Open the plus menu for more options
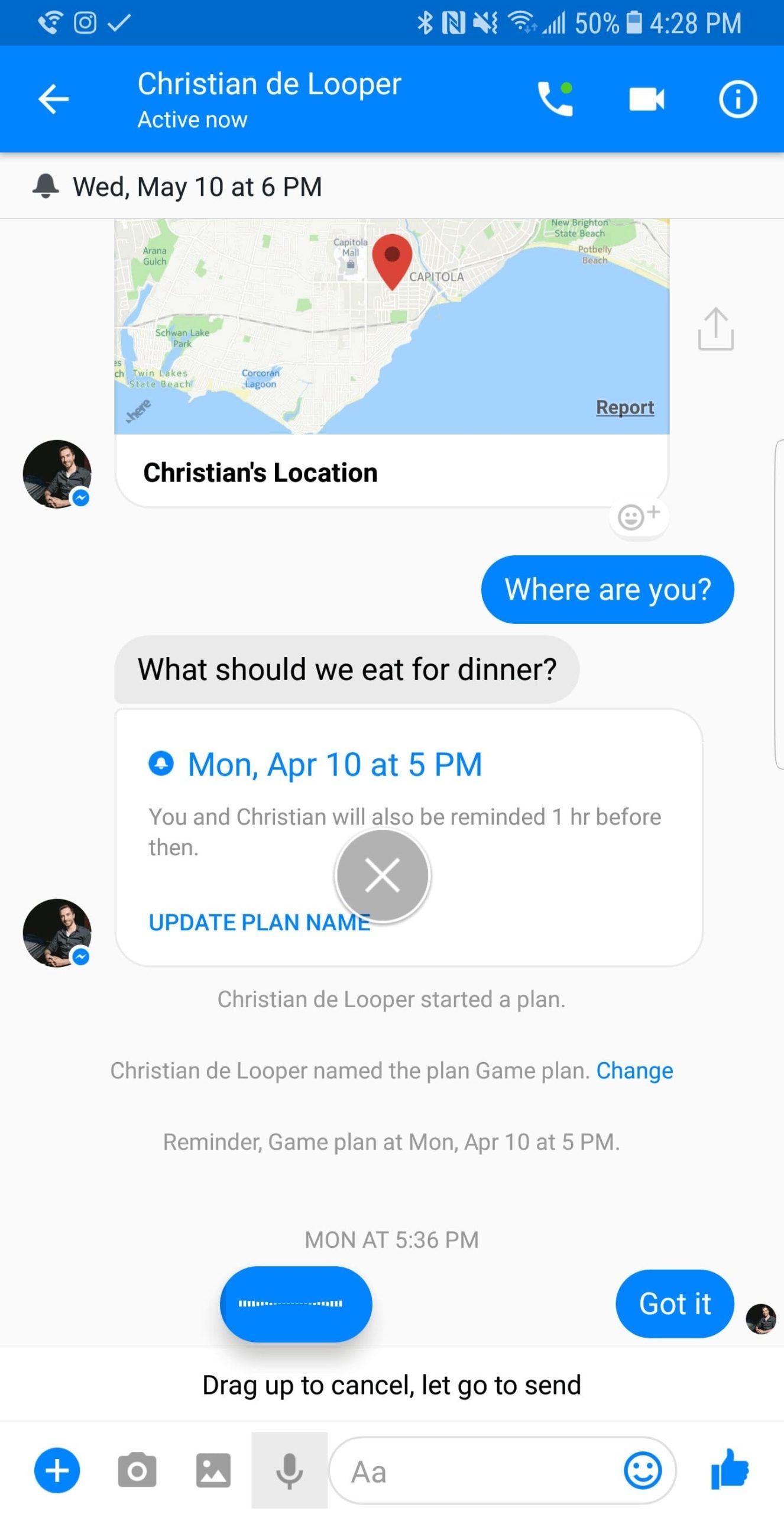784x1514 pixels. click(x=57, y=1471)
